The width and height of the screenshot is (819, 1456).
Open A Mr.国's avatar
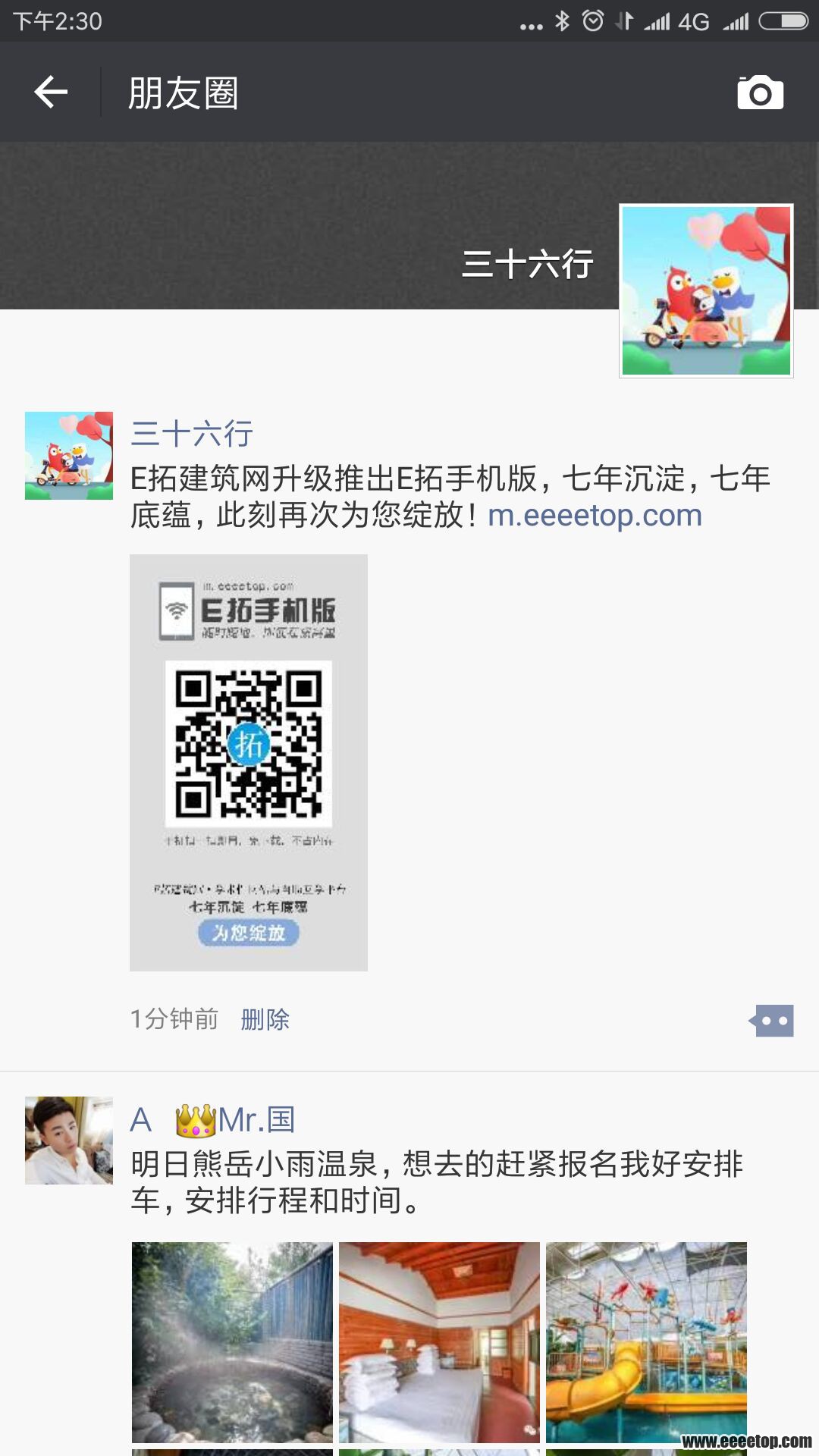(69, 1140)
